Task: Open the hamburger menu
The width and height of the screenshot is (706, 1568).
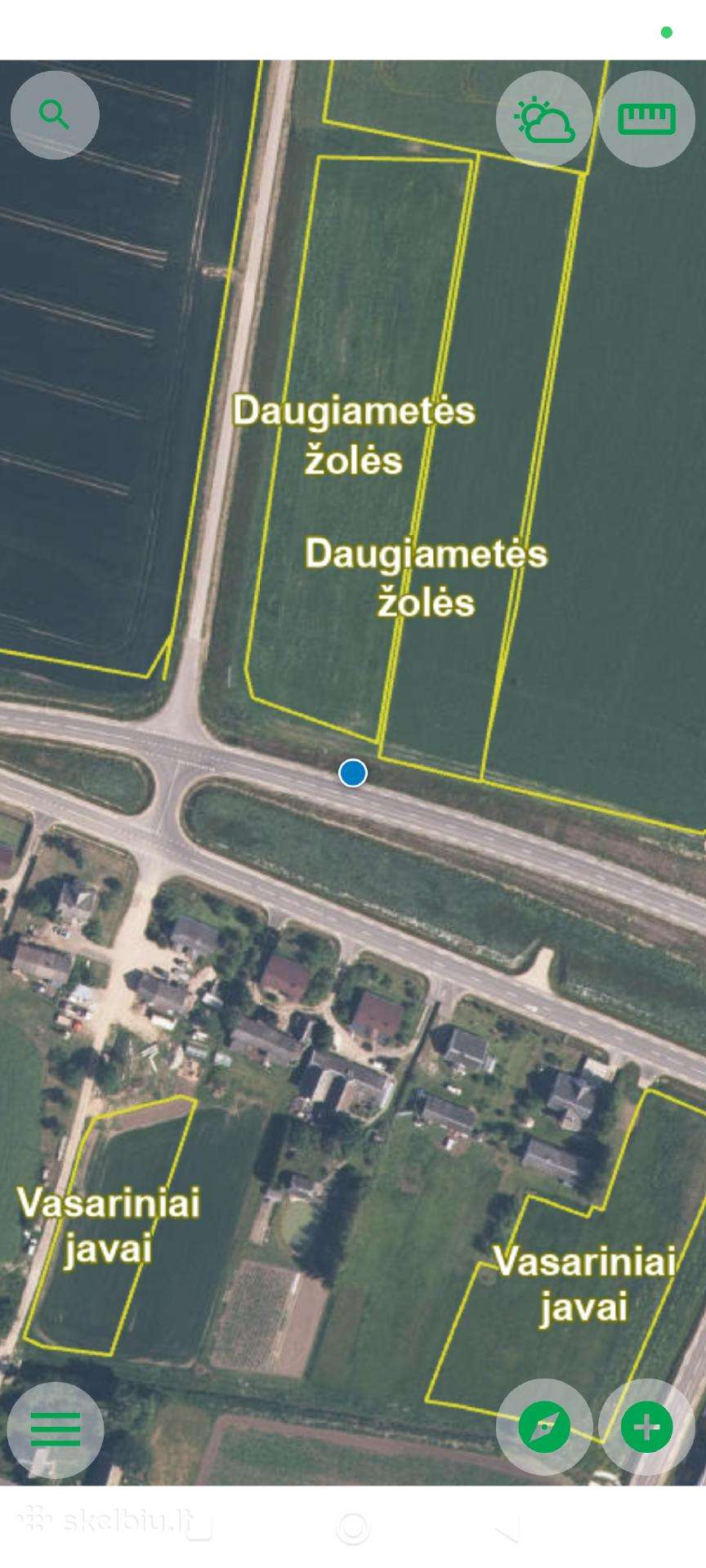Action: tap(56, 1428)
